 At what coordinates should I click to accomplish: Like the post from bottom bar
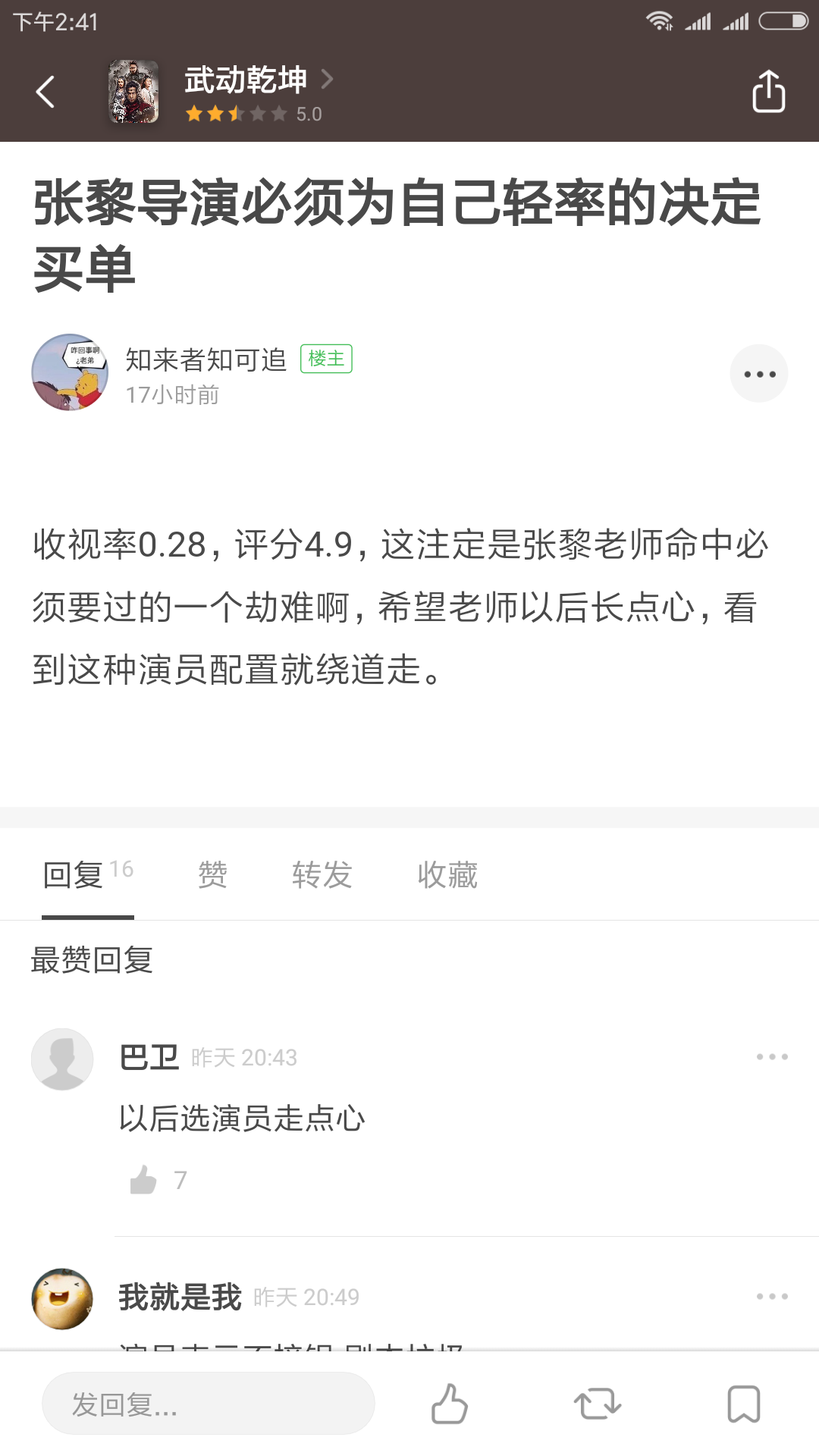pos(449,1404)
